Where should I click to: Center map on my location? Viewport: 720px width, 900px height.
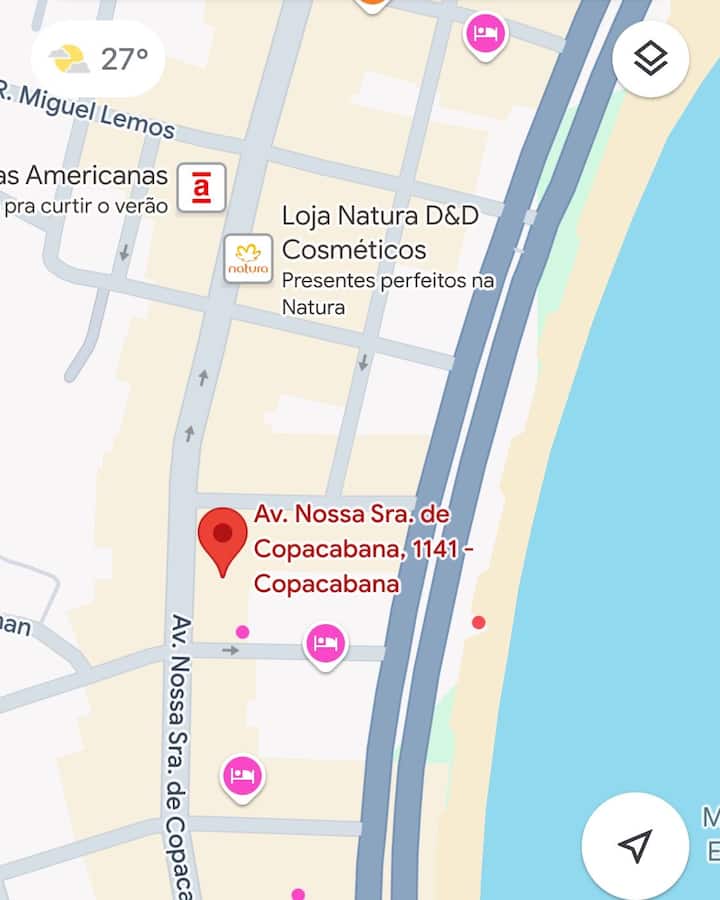click(x=634, y=846)
